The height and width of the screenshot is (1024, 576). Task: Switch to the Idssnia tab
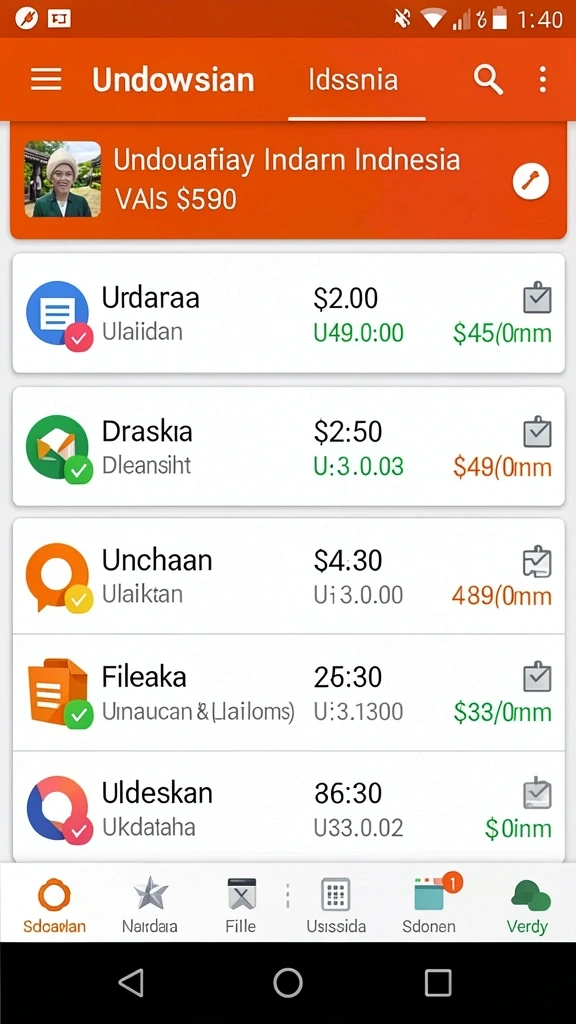pos(353,80)
